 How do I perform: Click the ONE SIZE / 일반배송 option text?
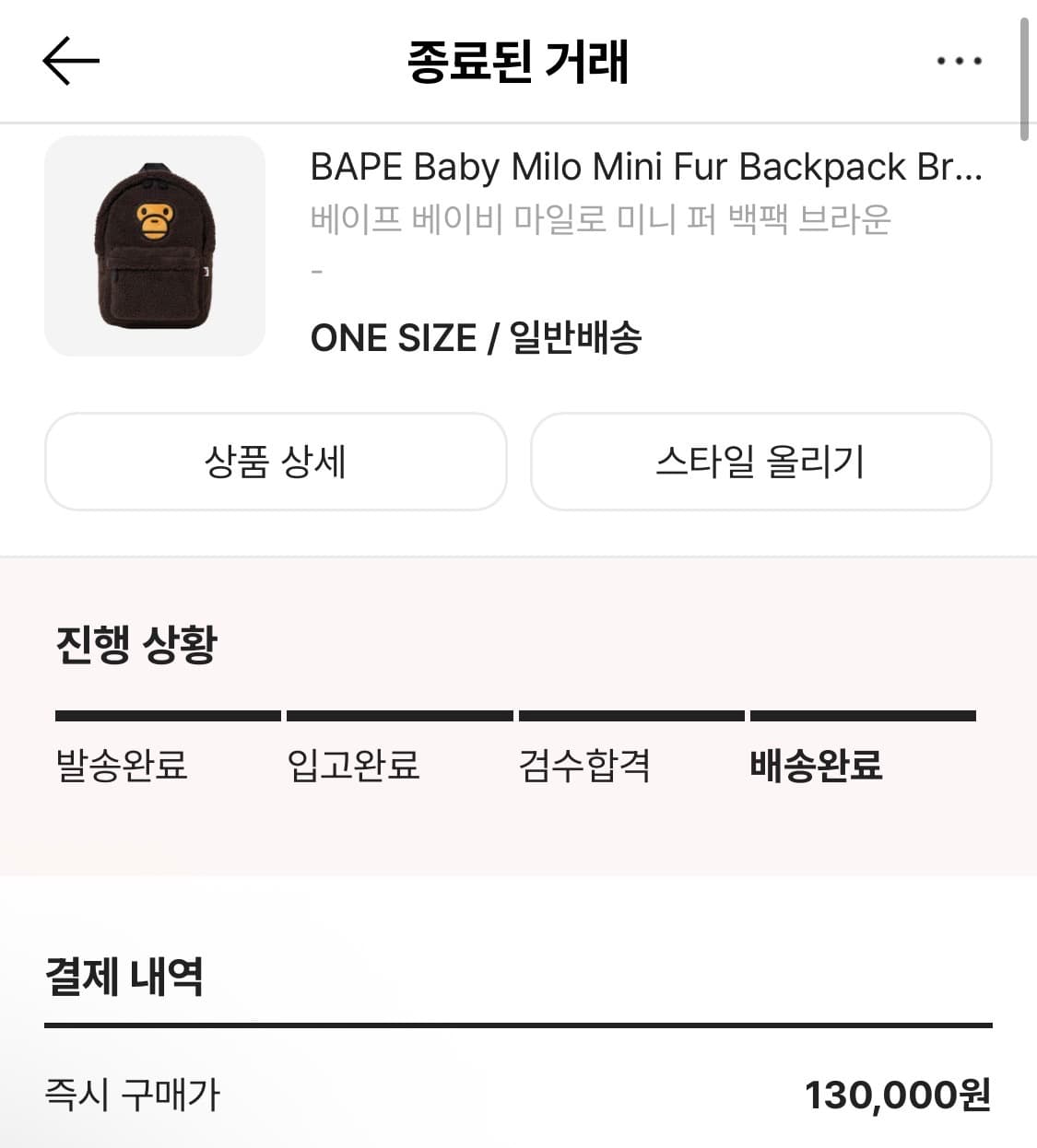click(480, 338)
